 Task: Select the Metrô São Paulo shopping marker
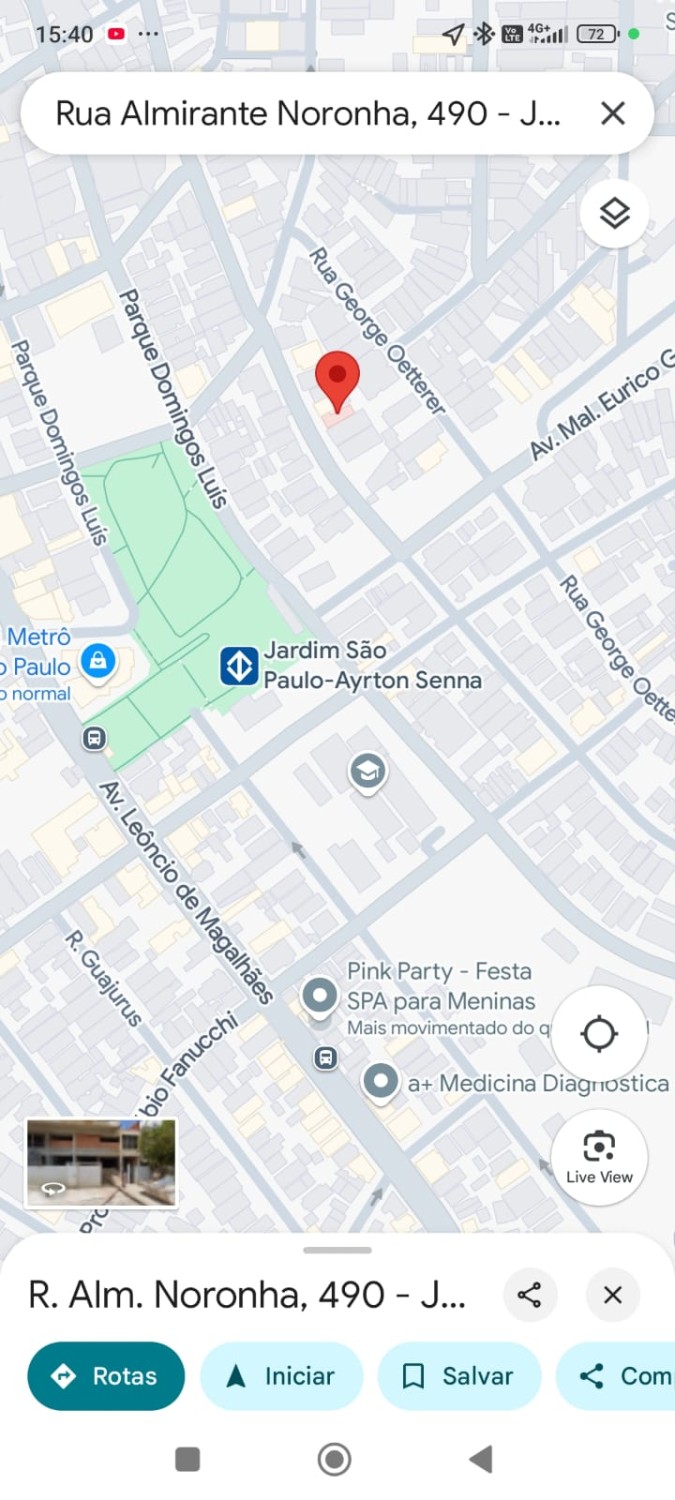[x=98, y=660]
